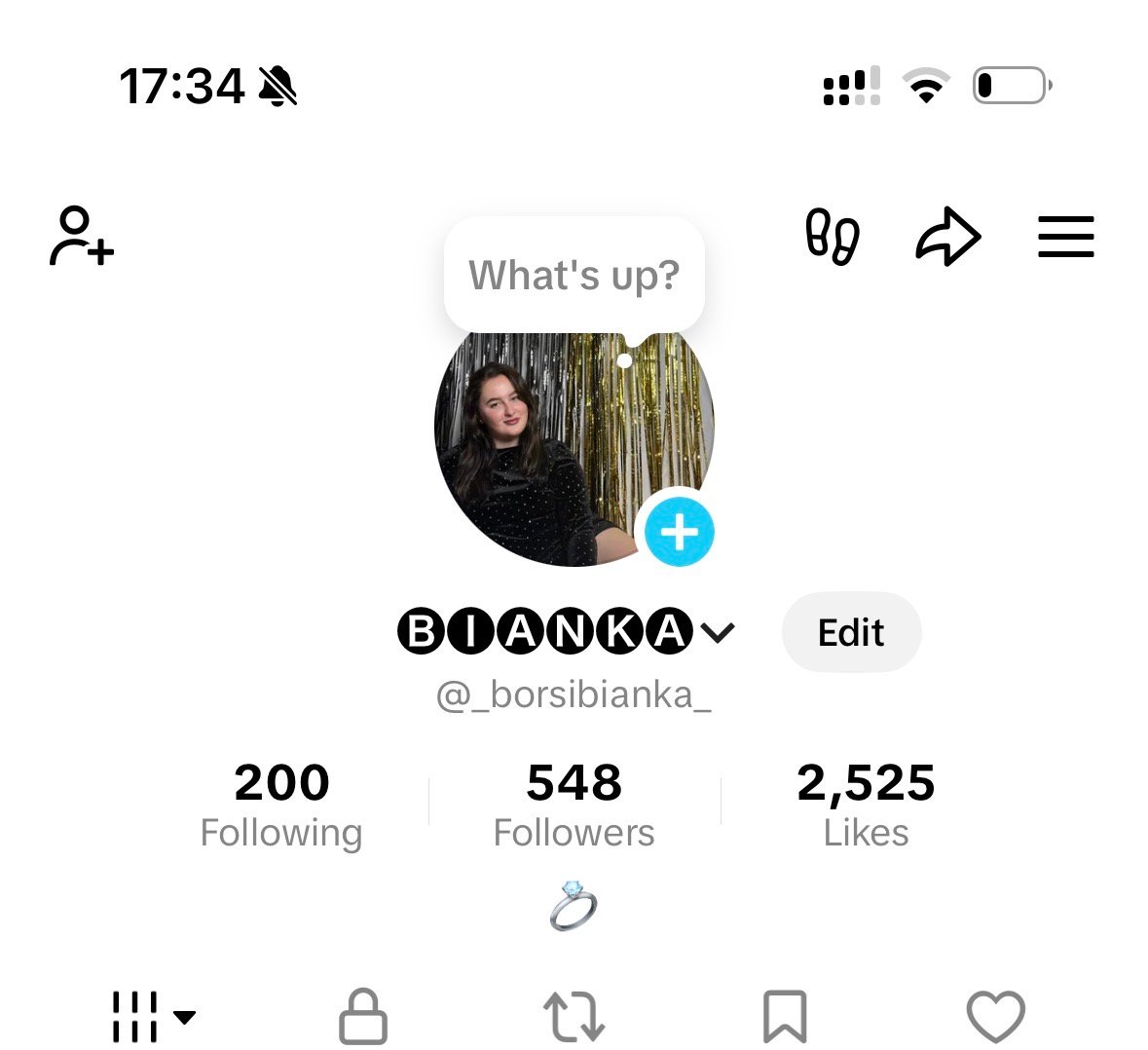Open the liked videos heart tab
This screenshot has width=1148, height=1050.
point(995,1017)
